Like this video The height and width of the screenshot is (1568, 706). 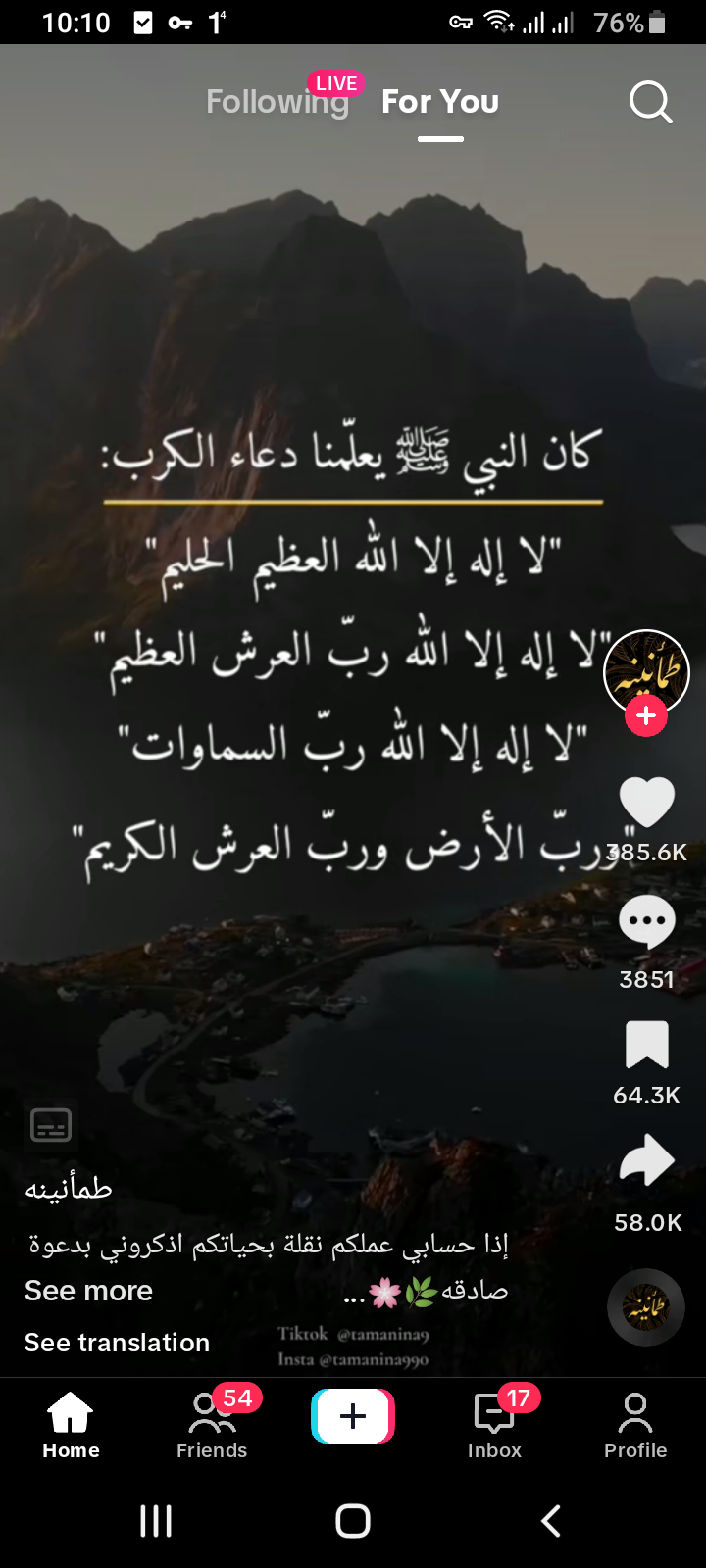pyautogui.click(x=647, y=803)
